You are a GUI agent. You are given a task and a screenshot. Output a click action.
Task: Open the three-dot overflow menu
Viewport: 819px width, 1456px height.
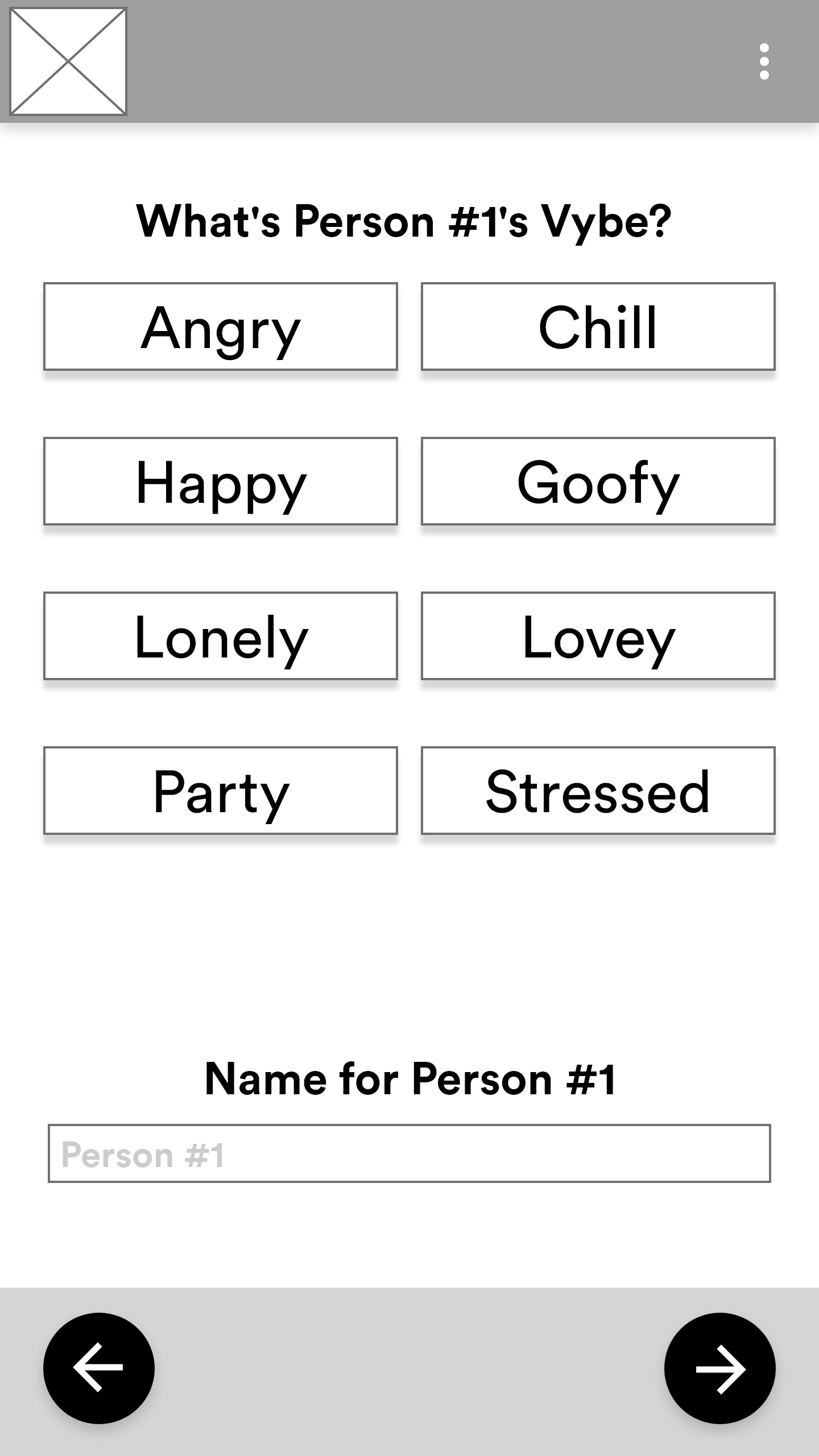(764, 61)
